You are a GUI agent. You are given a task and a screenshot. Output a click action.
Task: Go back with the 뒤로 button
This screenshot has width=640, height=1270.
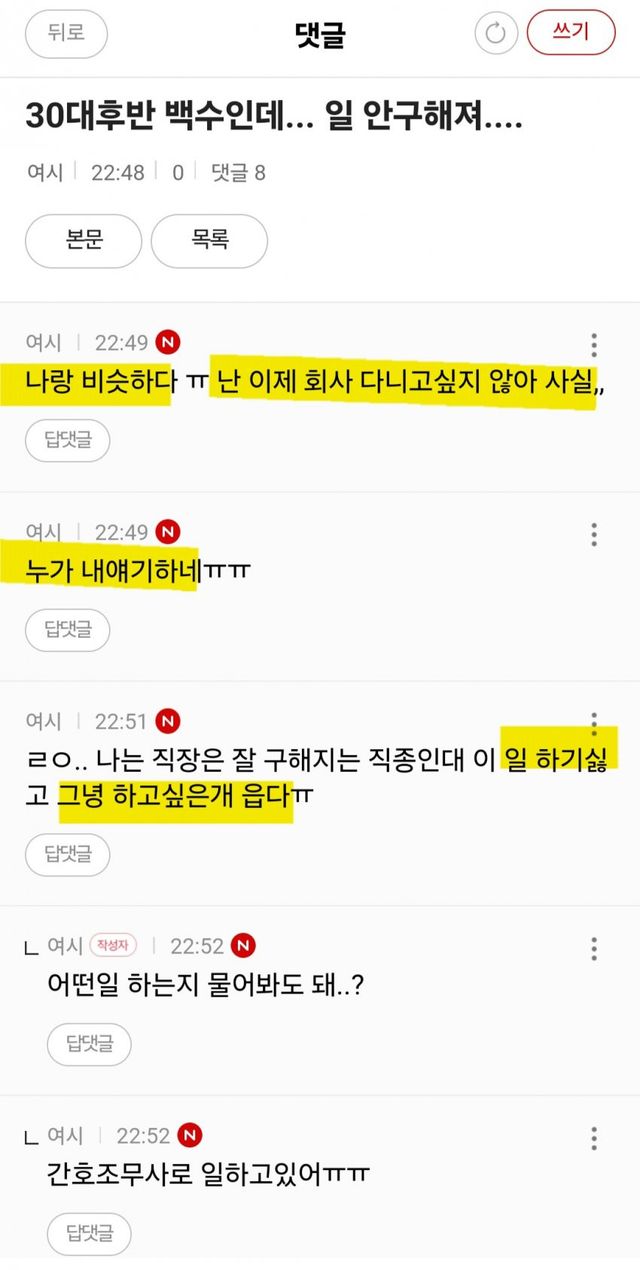(x=68, y=32)
